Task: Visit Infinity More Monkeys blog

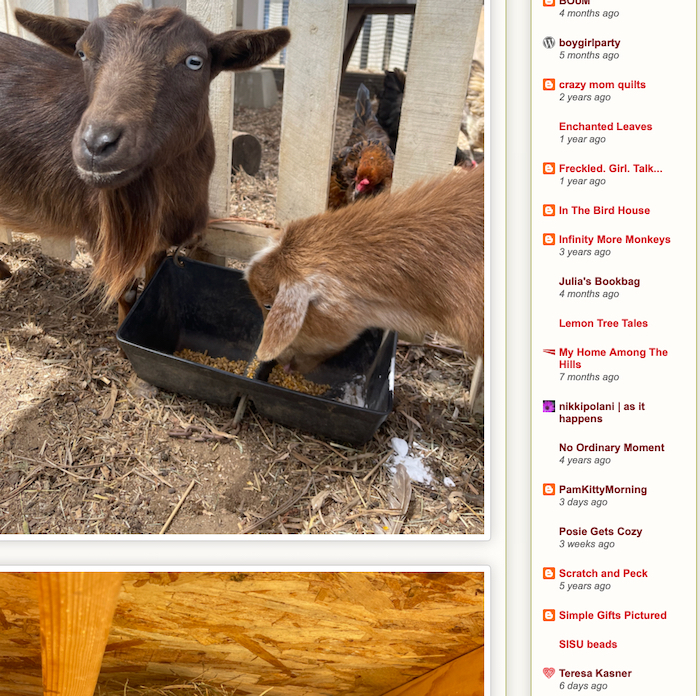Action: click(x=614, y=240)
